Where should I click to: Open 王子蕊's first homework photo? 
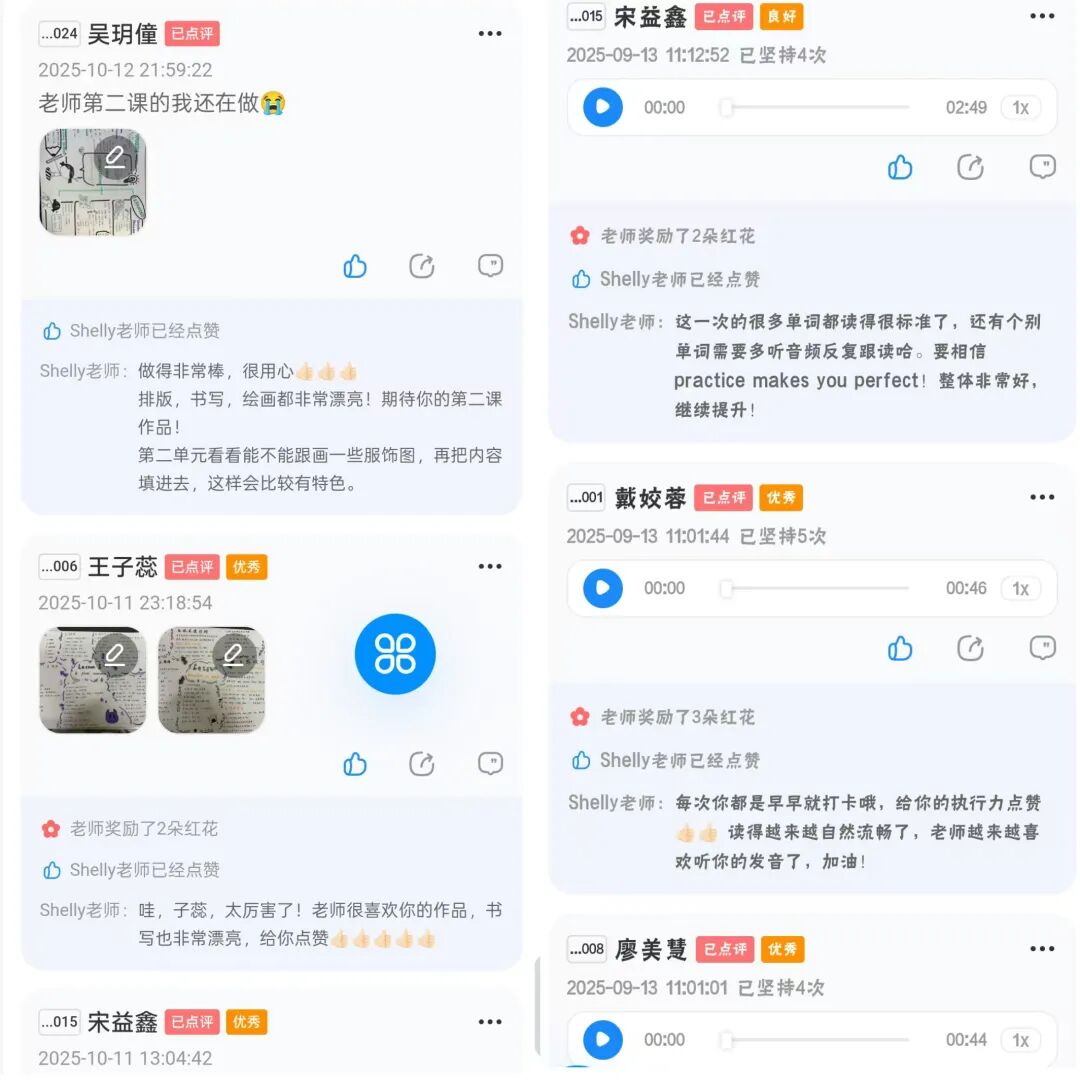point(93,680)
